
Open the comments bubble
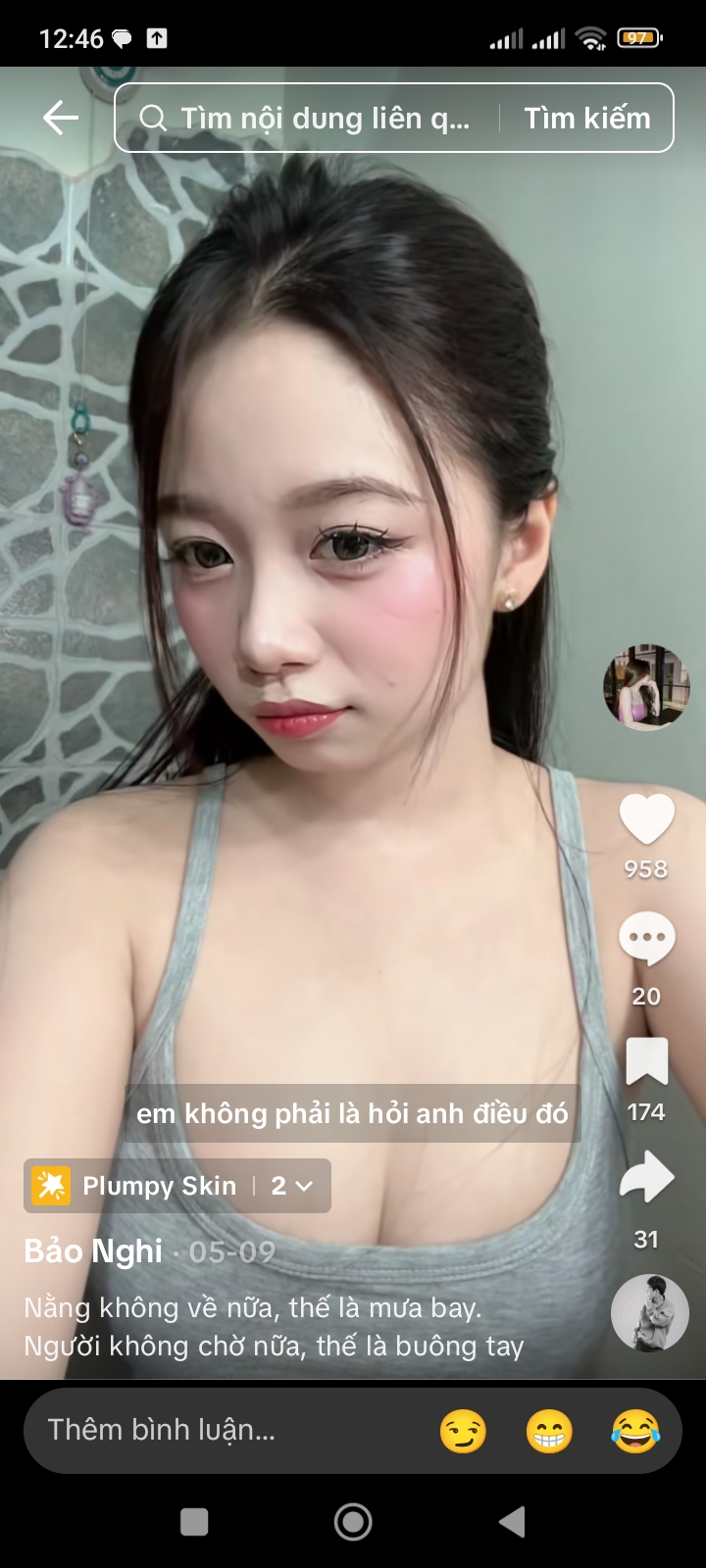pos(646,939)
